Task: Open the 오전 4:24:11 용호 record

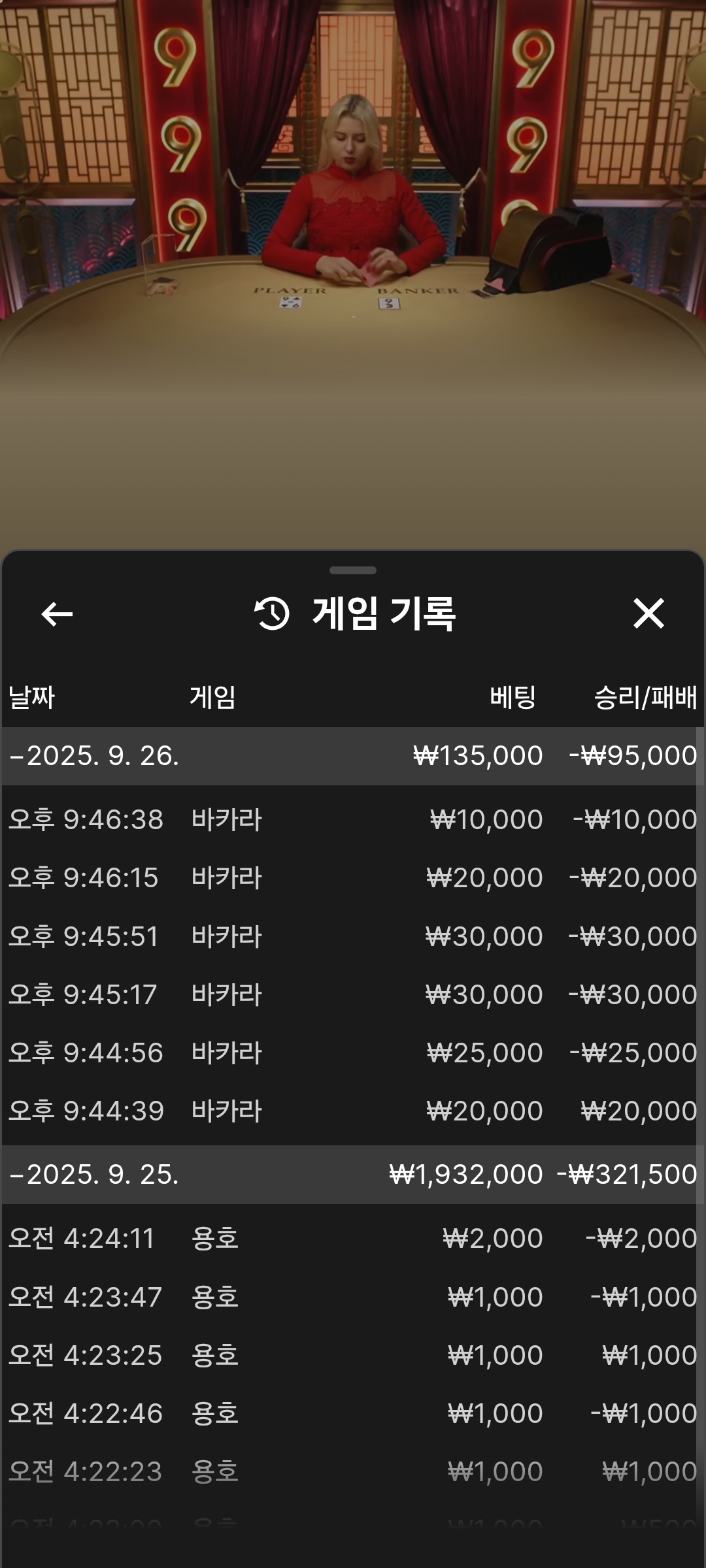Action: point(352,1238)
